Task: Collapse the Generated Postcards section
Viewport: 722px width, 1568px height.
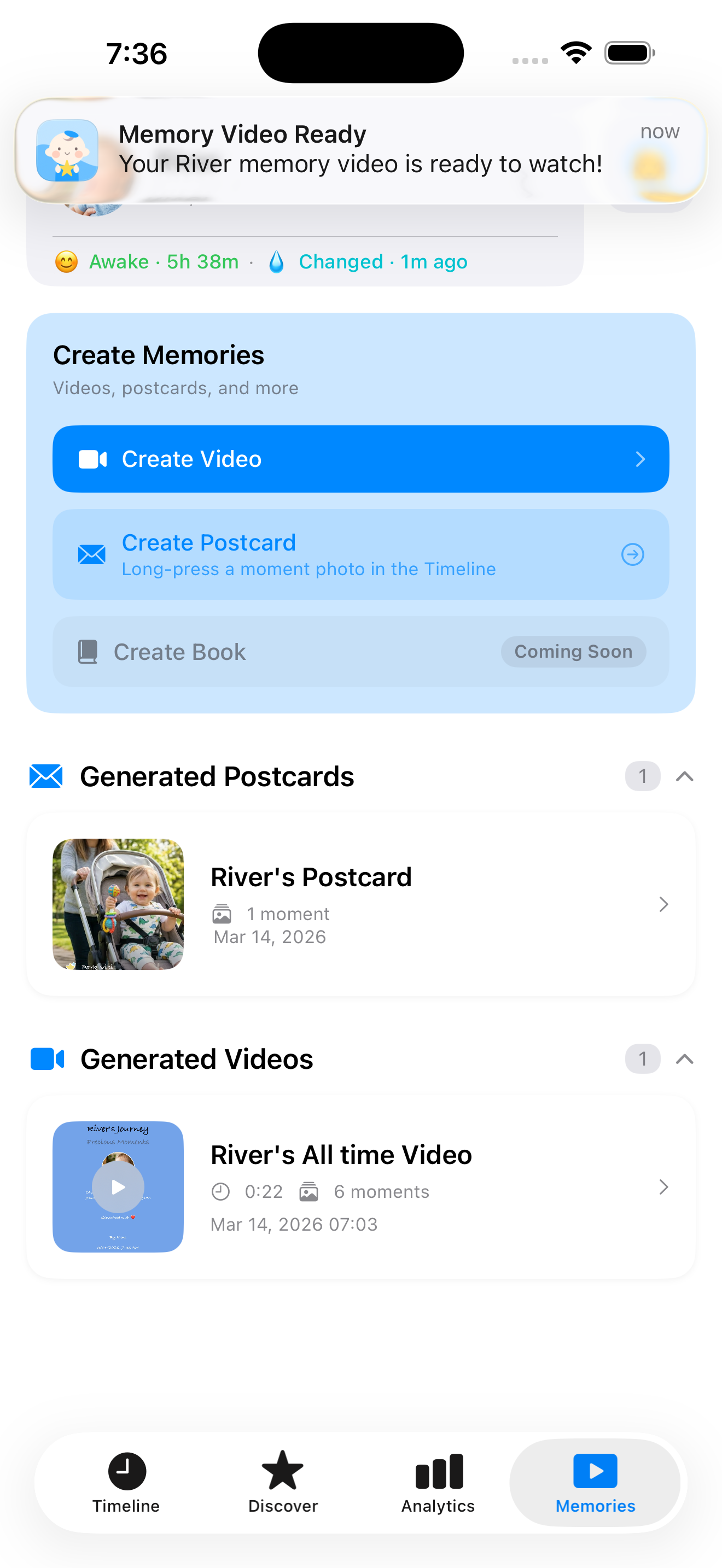Action: point(684,776)
